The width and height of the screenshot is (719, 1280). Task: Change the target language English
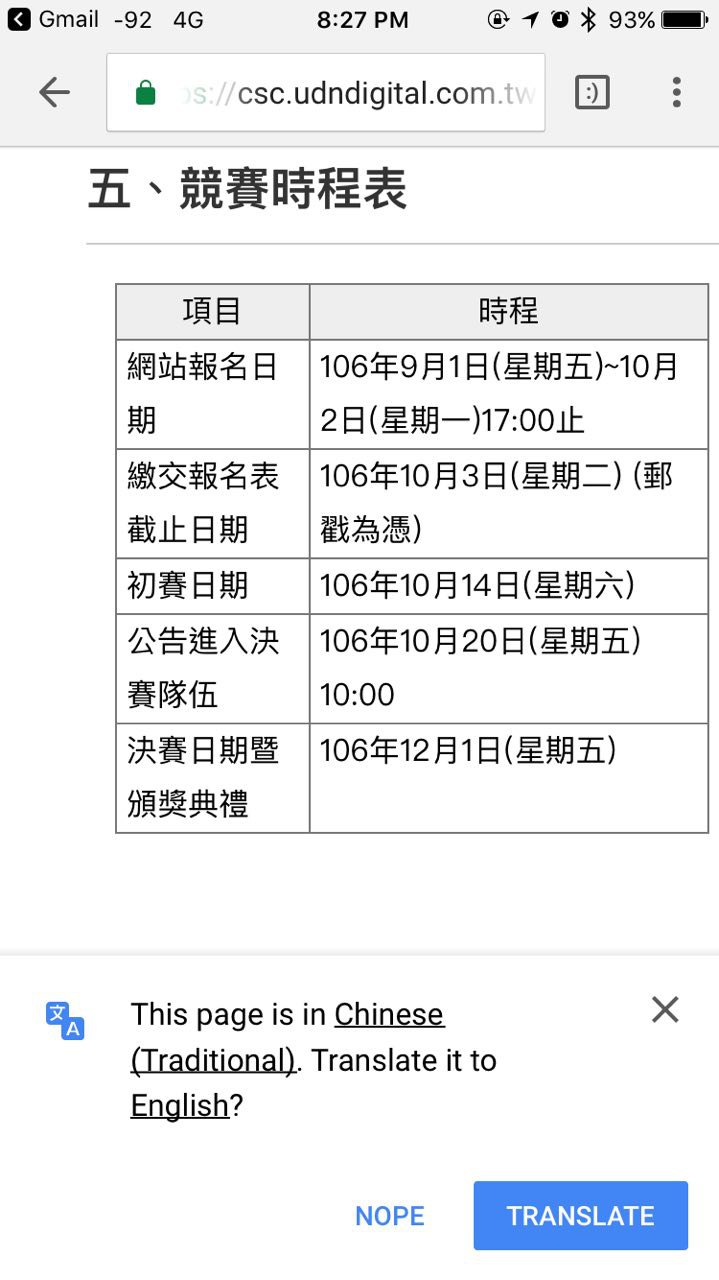180,1106
